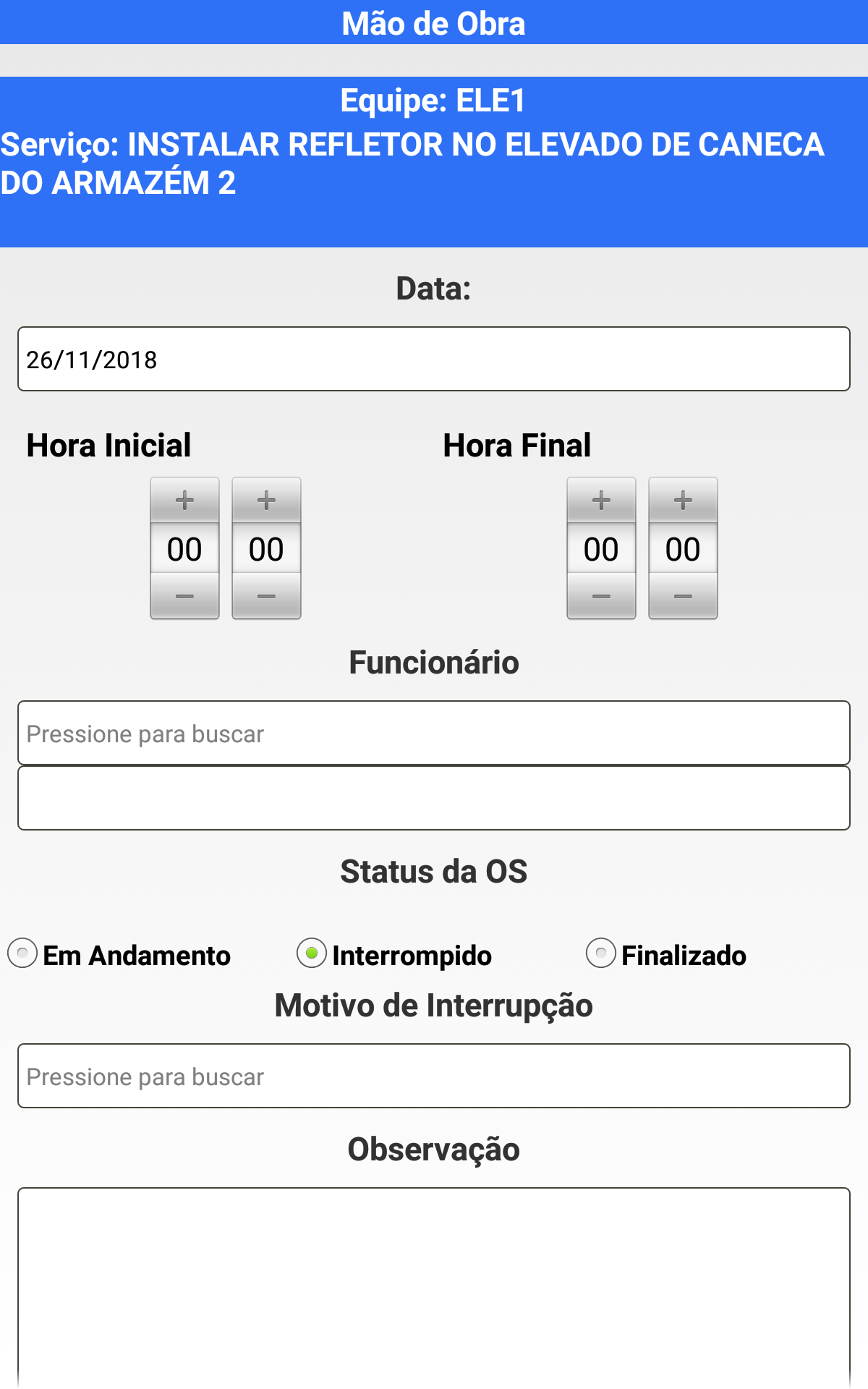The width and height of the screenshot is (868, 1389).
Task: Focus the Observação text area
Action: [x=434, y=1288]
